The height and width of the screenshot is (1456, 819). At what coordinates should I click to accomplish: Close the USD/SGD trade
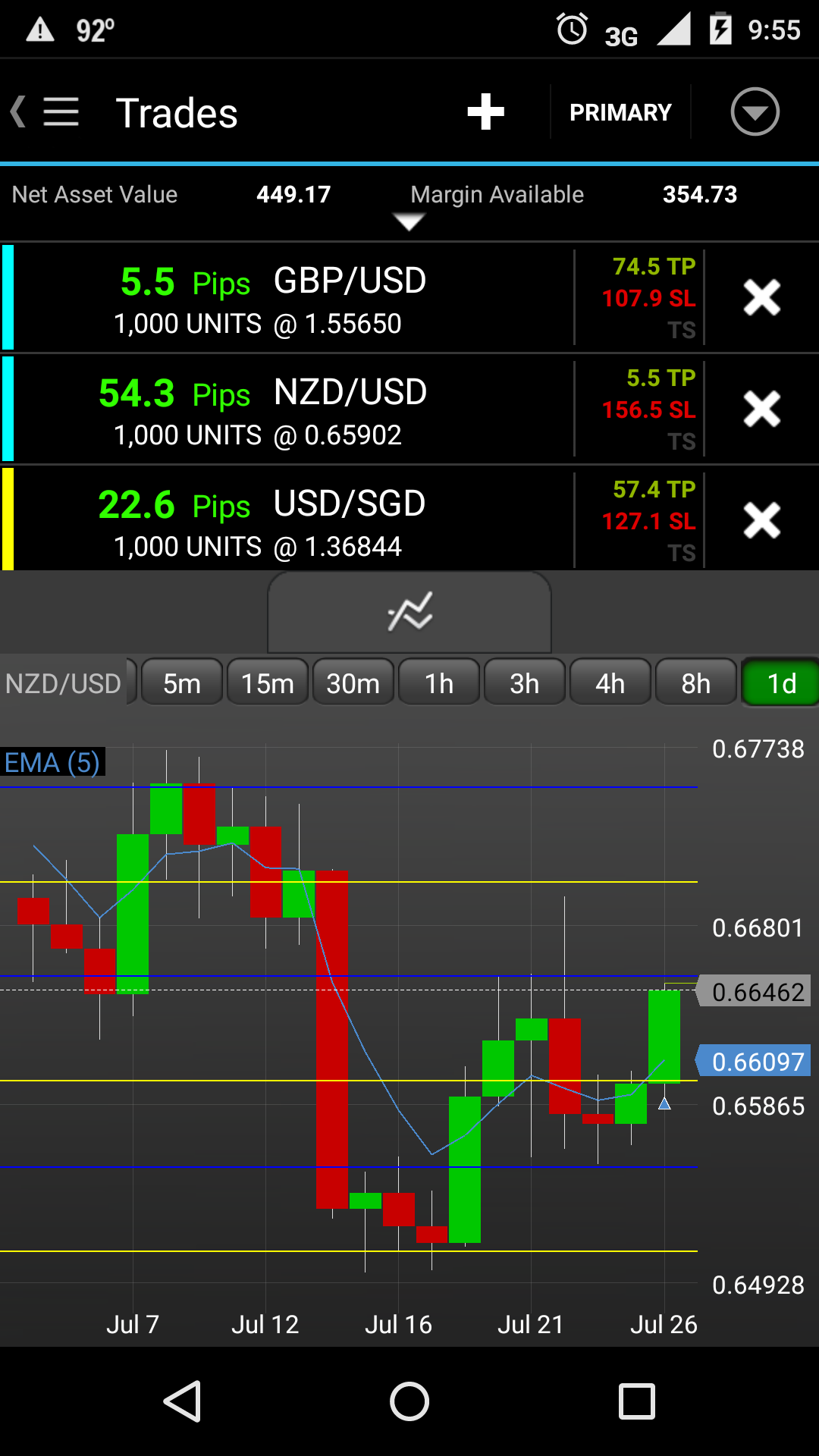point(761,520)
